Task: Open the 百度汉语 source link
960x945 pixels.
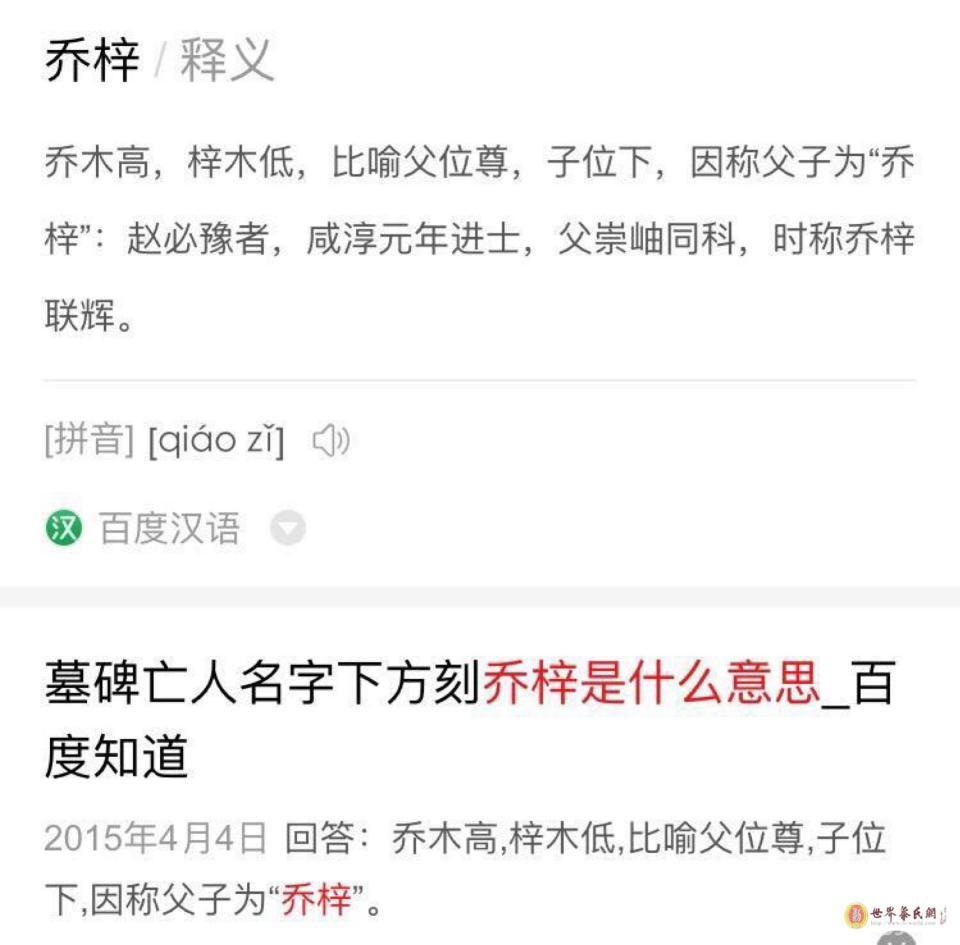Action: pos(168,528)
